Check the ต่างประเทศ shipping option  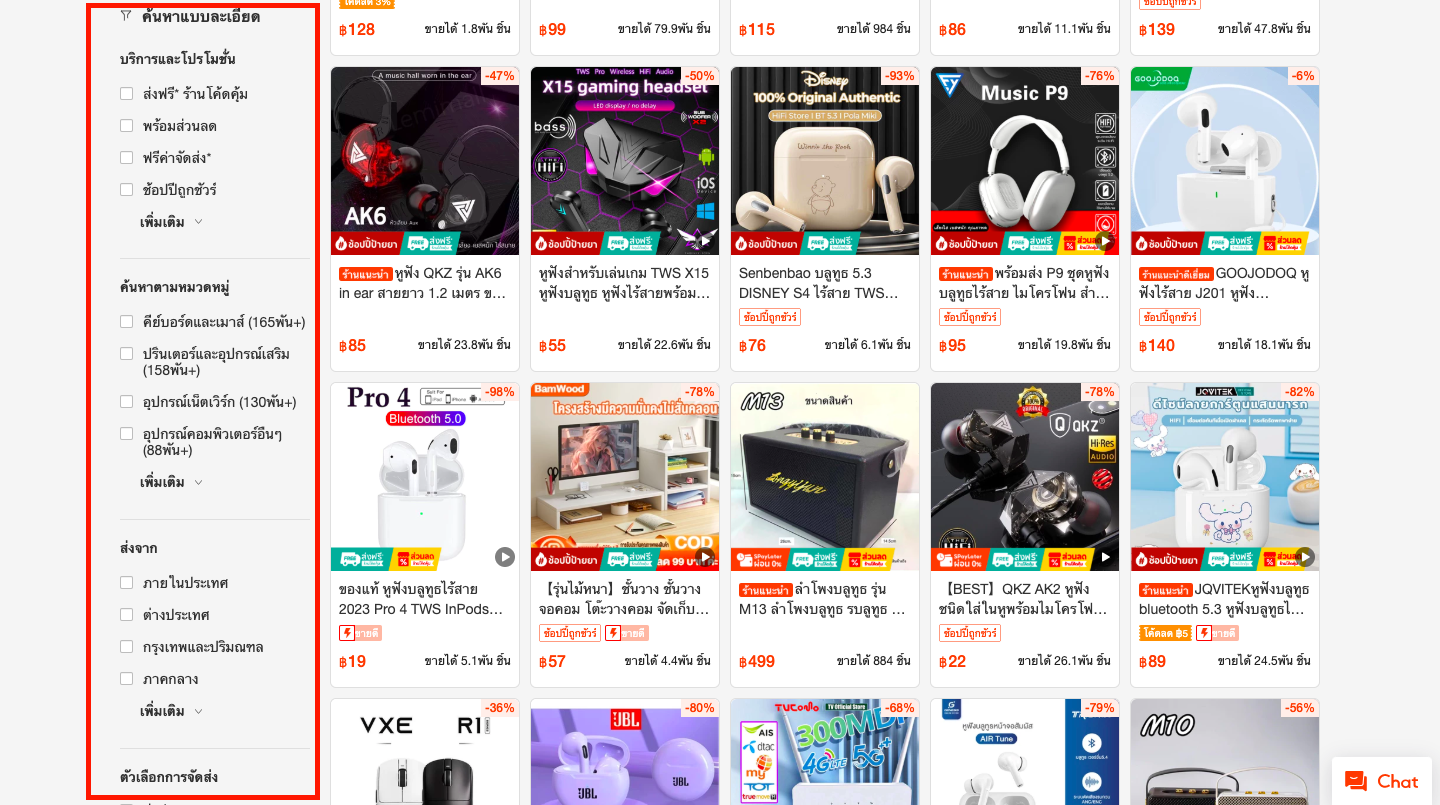127,615
